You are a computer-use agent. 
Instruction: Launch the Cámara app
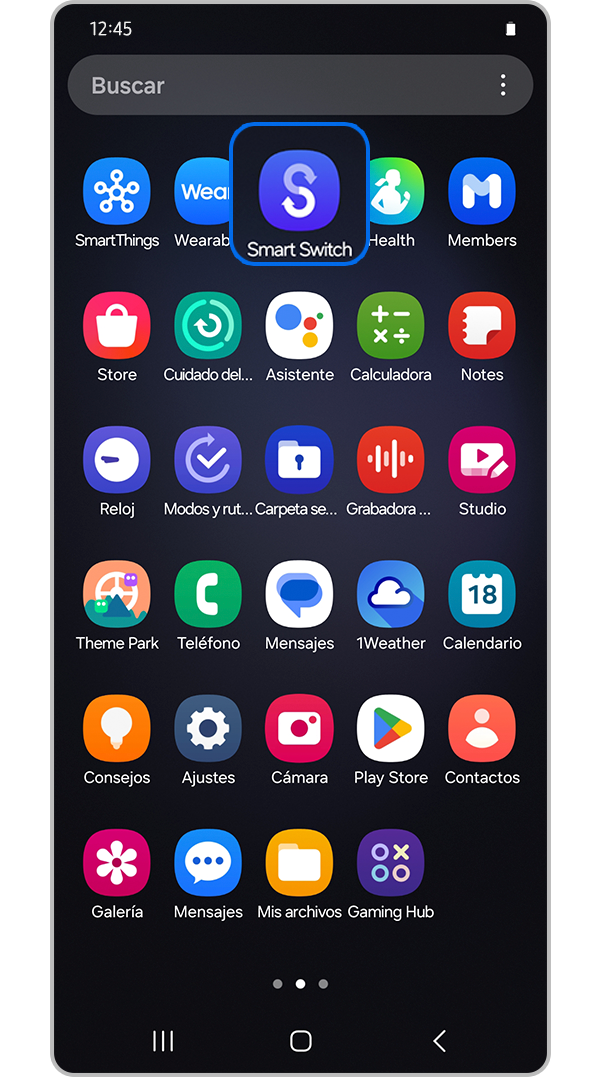[x=300, y=729]
